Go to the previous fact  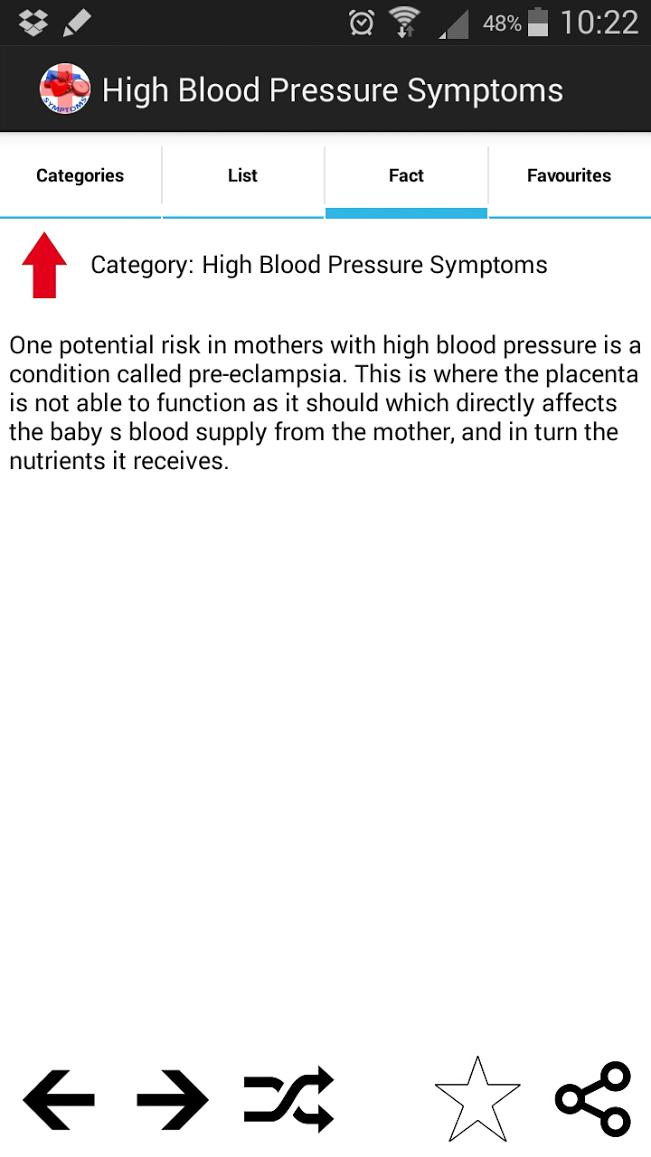click(59, 1099)
